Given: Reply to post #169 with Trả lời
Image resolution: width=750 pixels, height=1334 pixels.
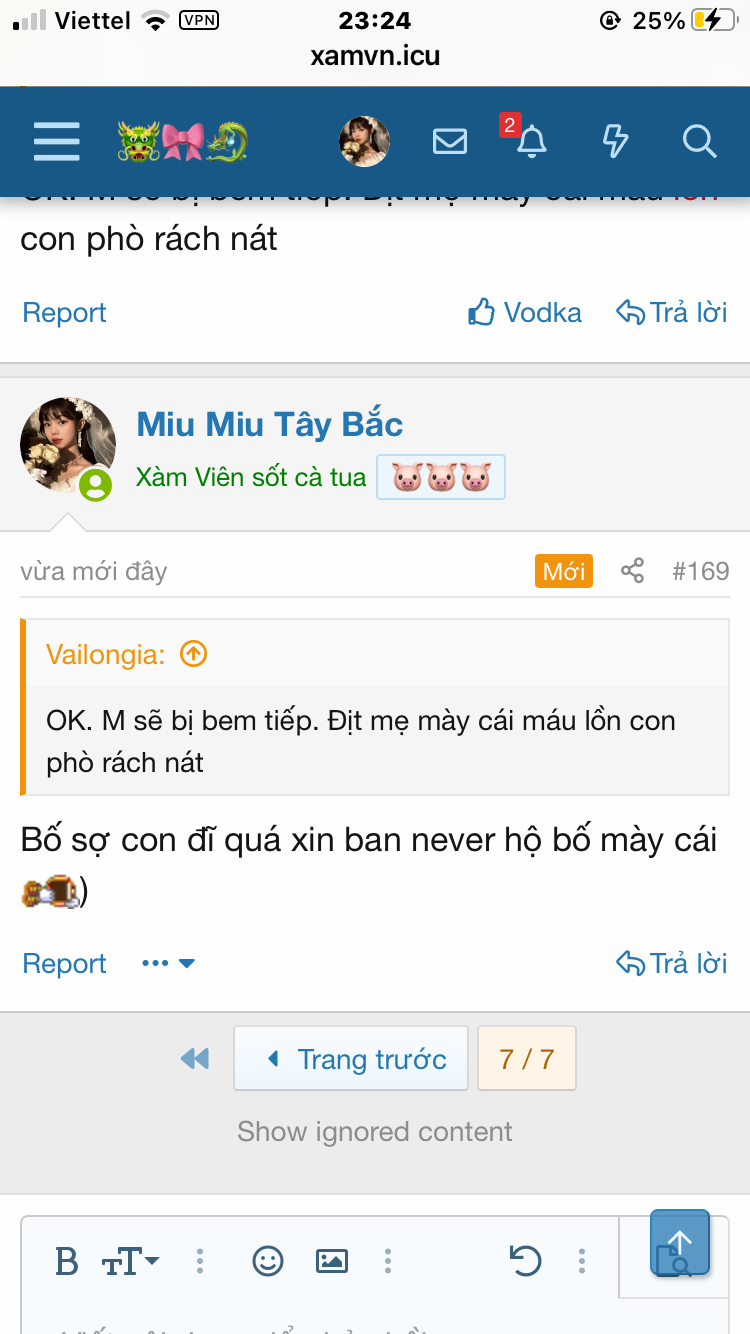Looking at the screenshot, I should coord(672,964).
